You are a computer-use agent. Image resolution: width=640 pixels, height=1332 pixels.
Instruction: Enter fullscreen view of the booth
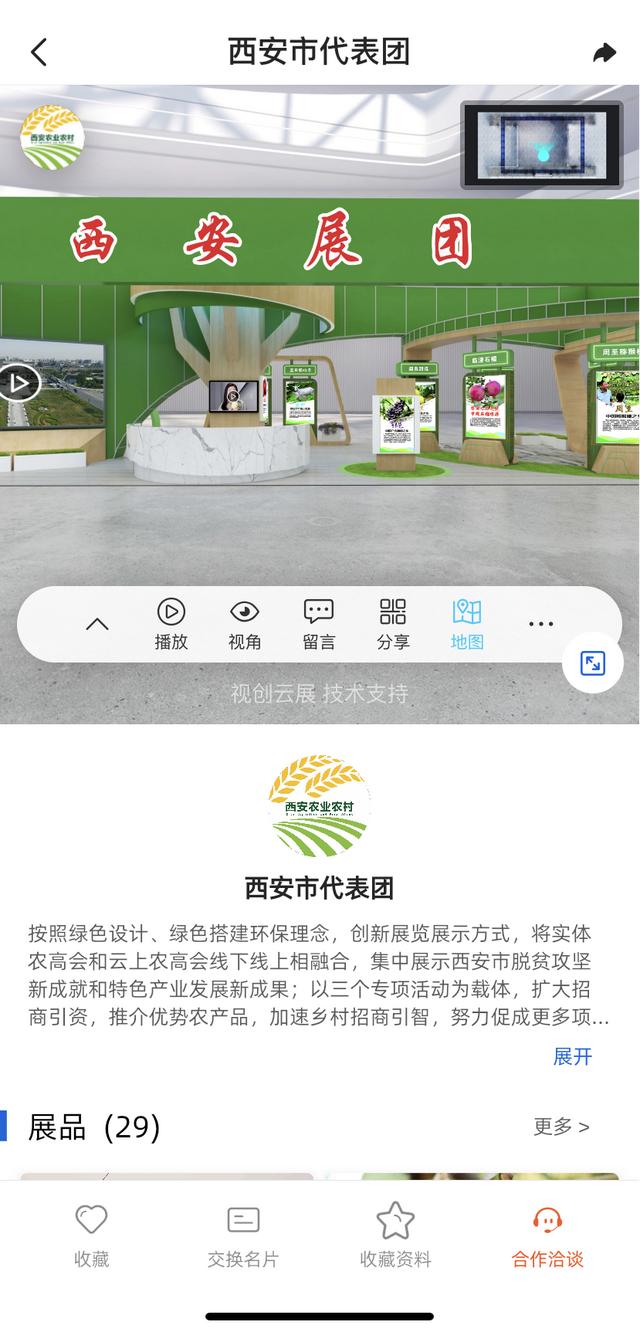[x=593, y=663]
